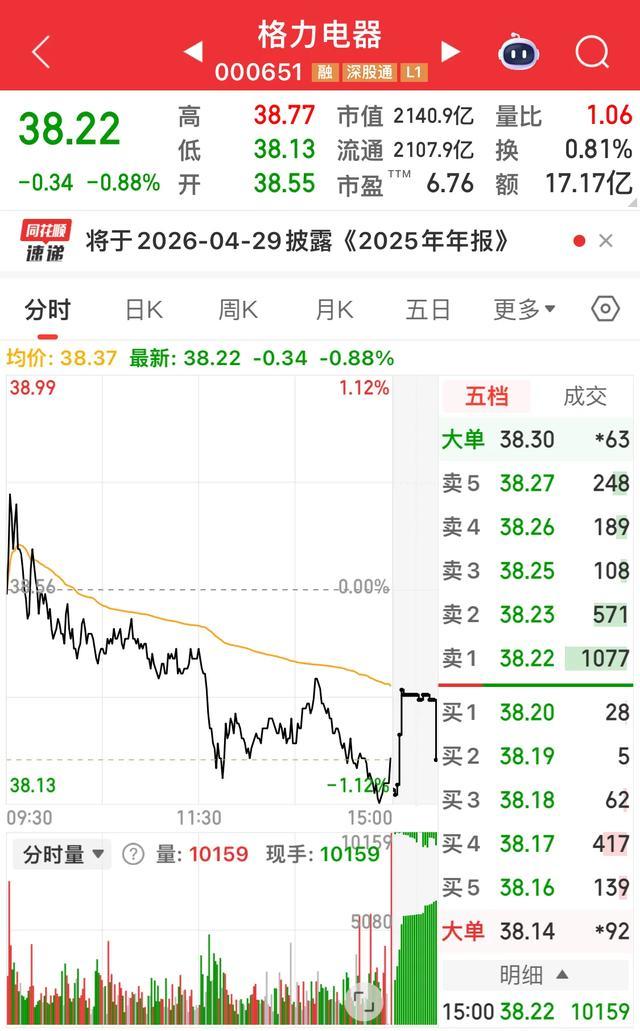Expand the 更多 chart options
640x1031 pixels.
523,309
